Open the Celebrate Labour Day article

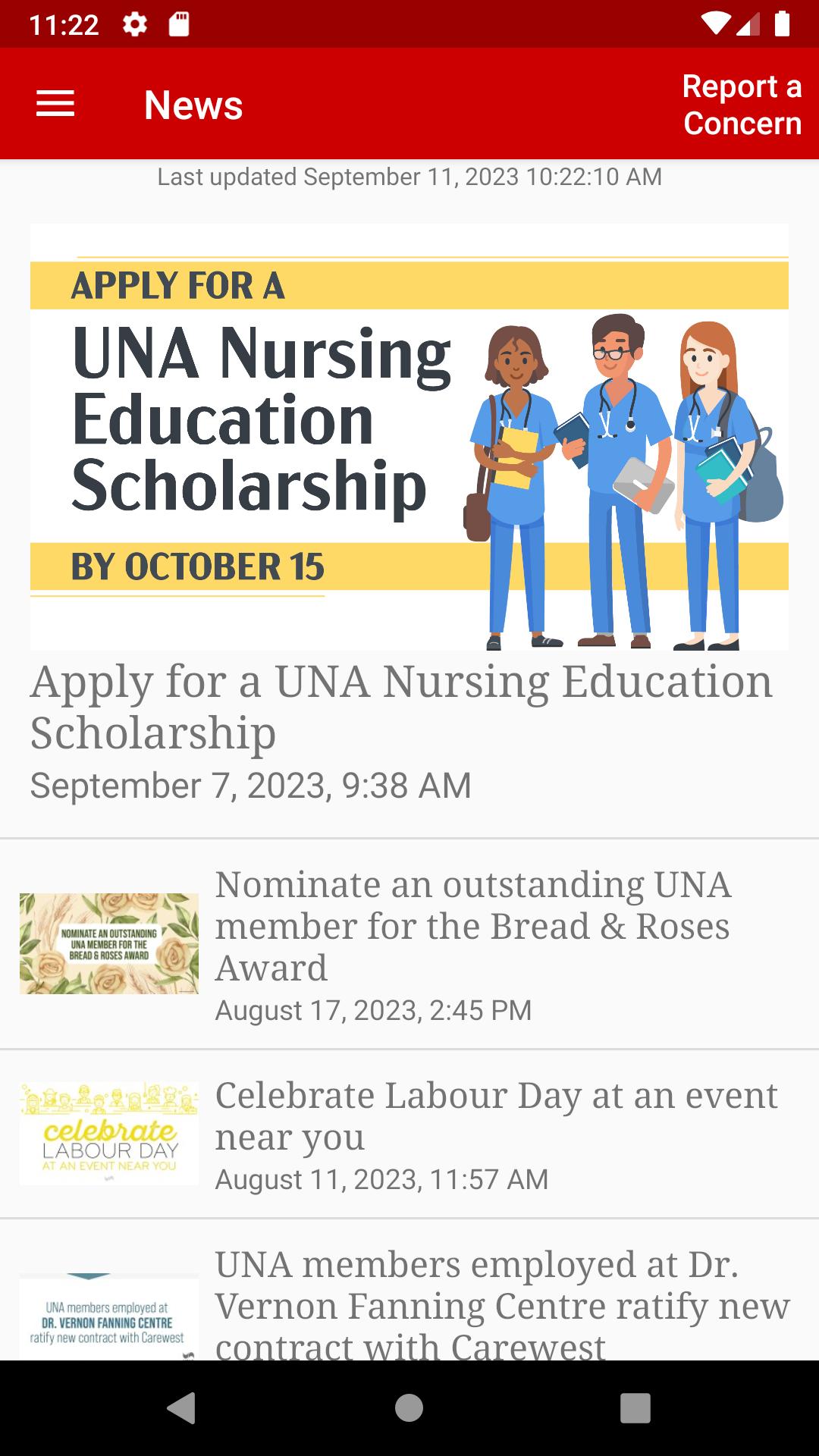[x=496, y=1116]
